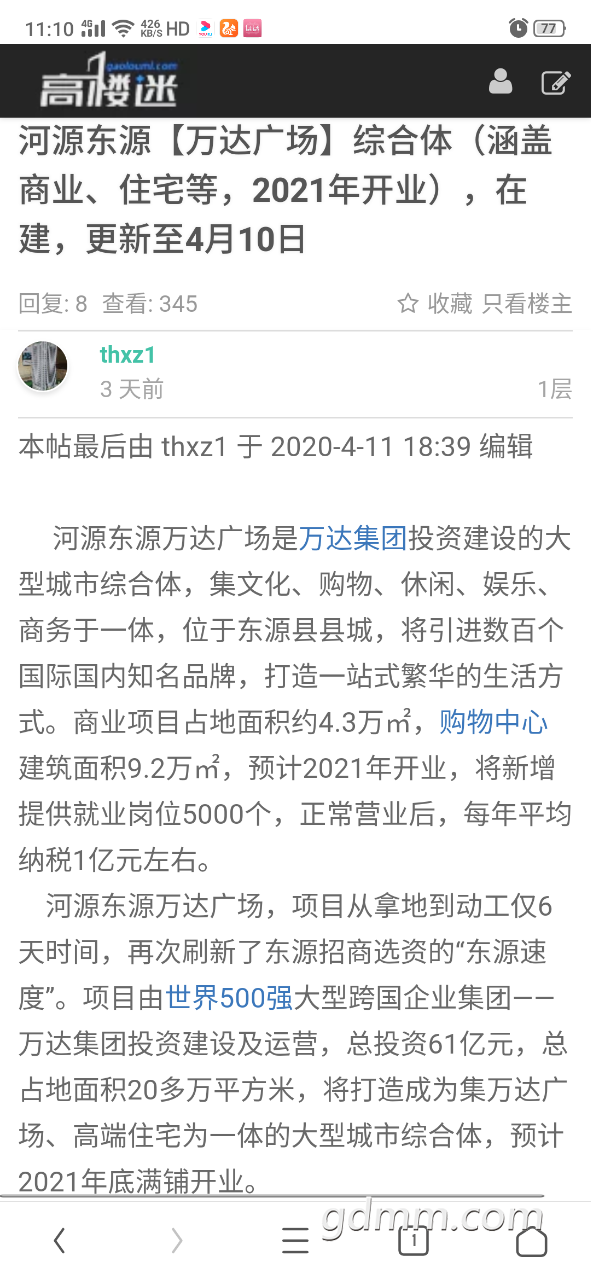Select 只看楼主 to filter replies
The image size is (591, 1280).
tap(527, 304)
